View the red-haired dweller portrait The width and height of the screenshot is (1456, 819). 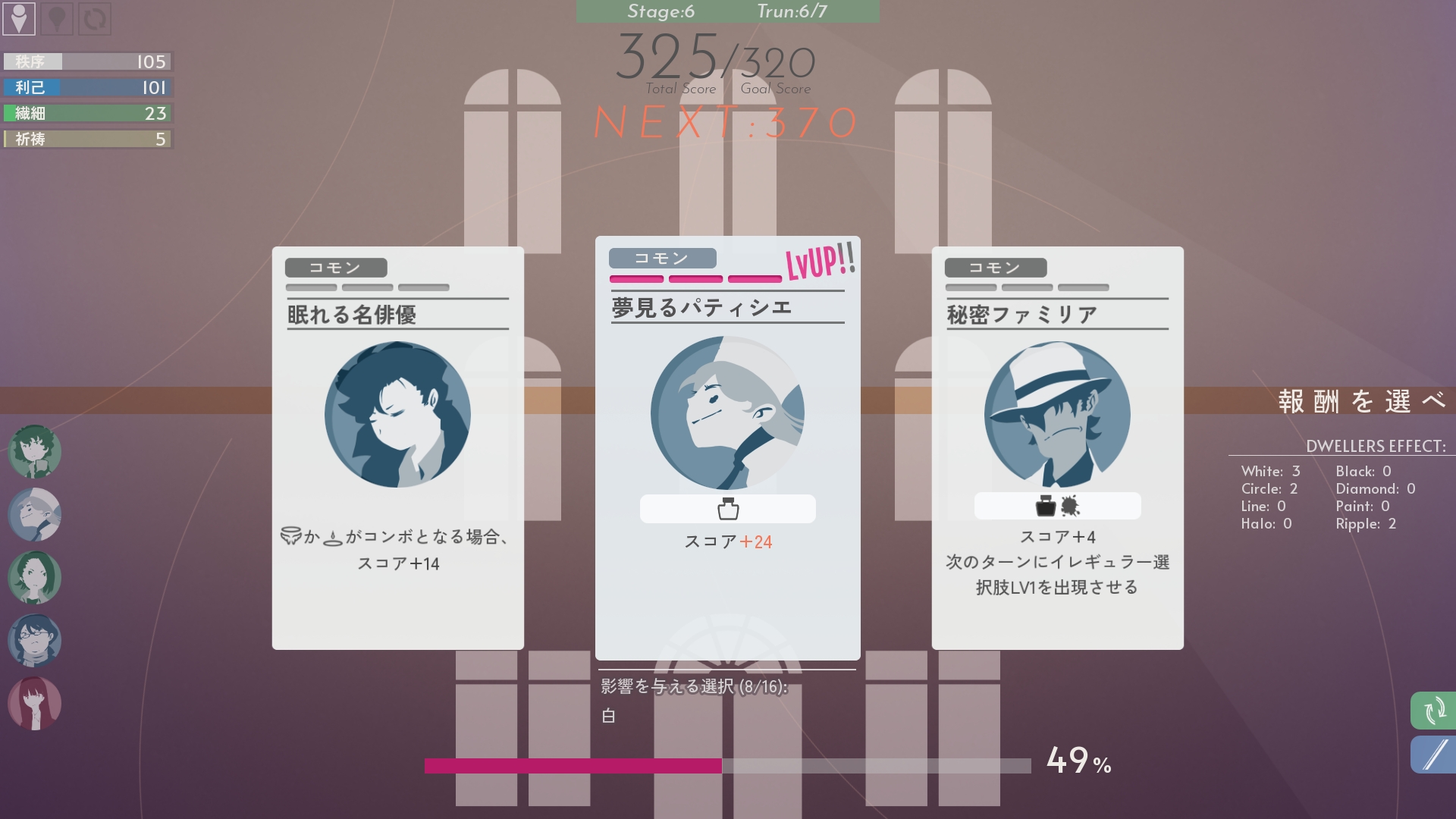point(35,704)
